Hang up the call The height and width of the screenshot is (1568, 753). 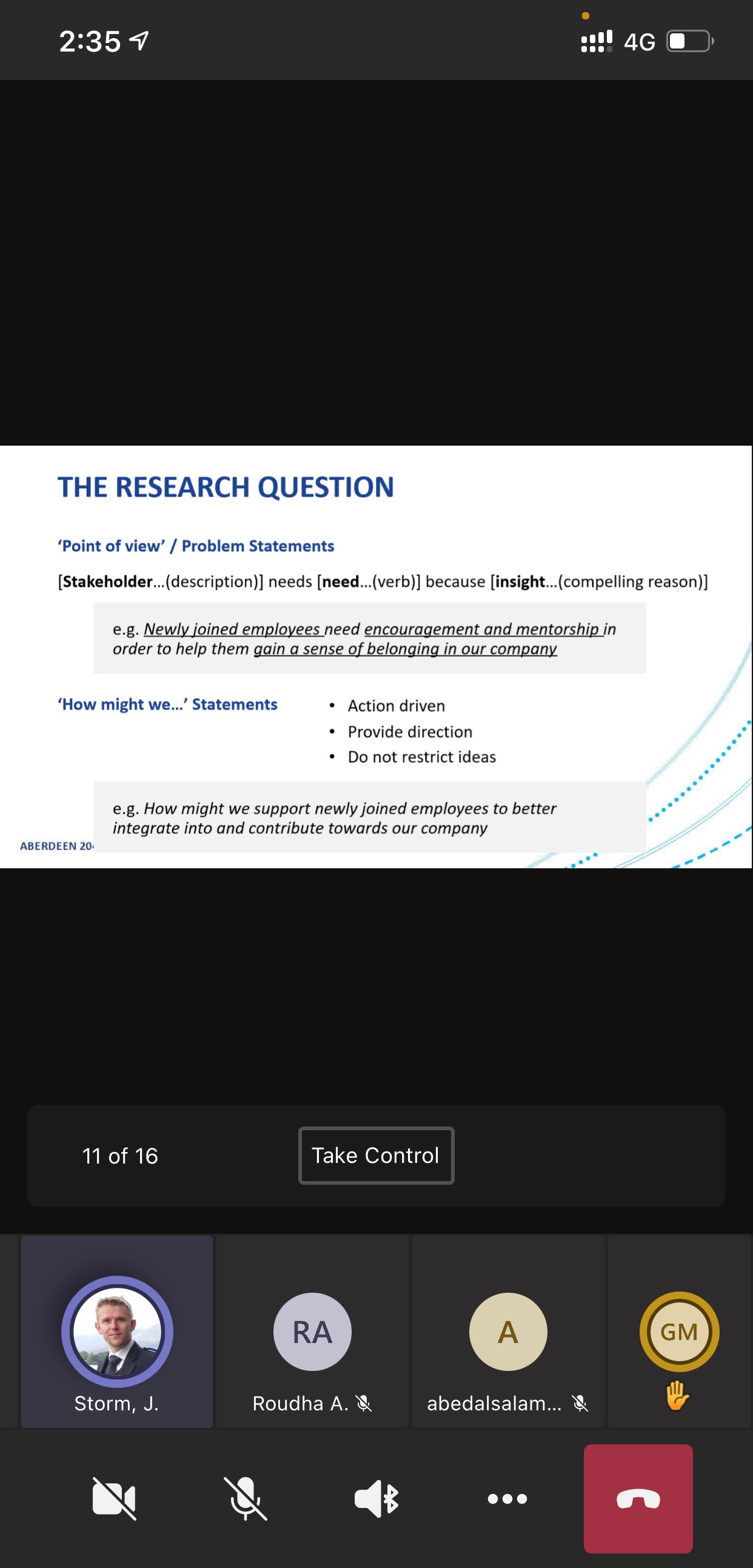click(638, 1499)
